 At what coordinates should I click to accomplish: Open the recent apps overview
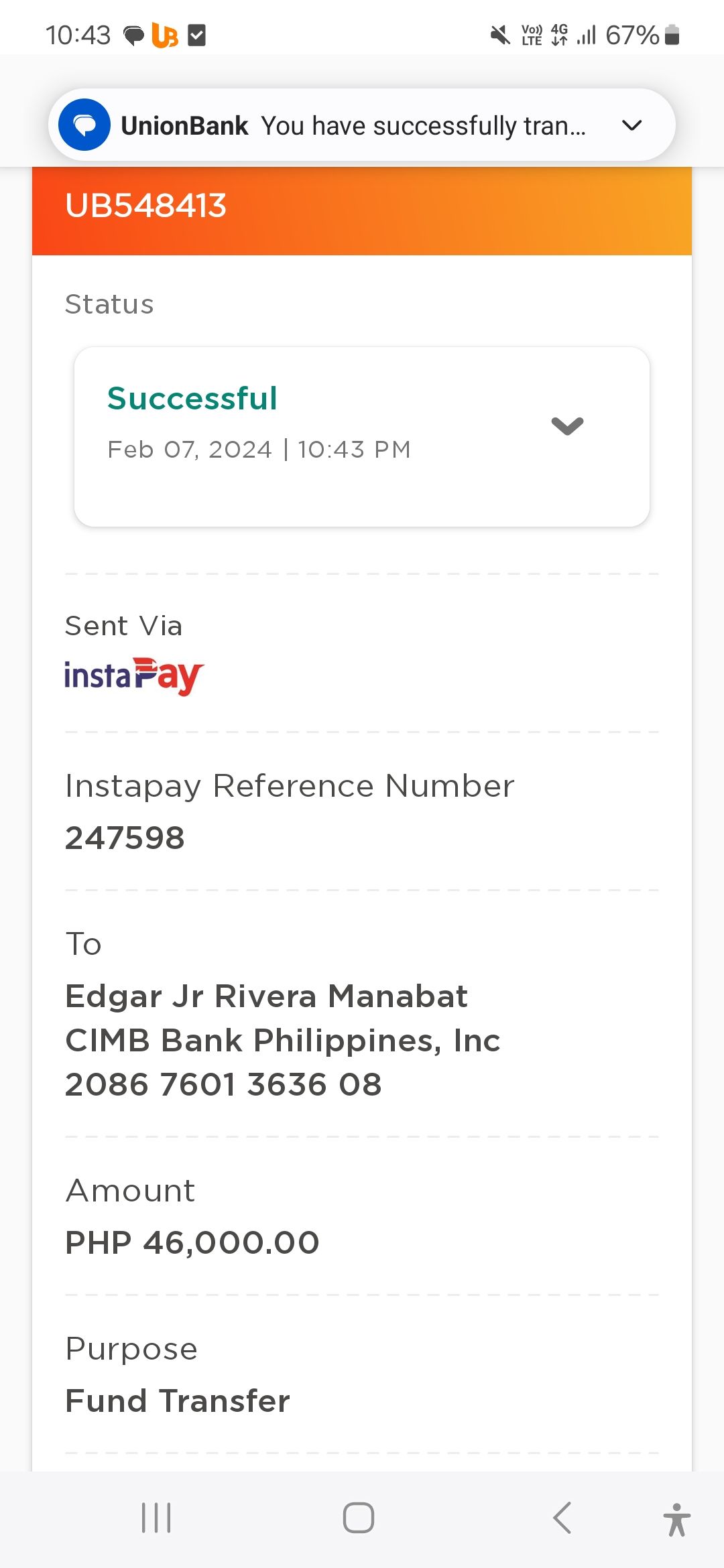click(x=156, y=1518)
